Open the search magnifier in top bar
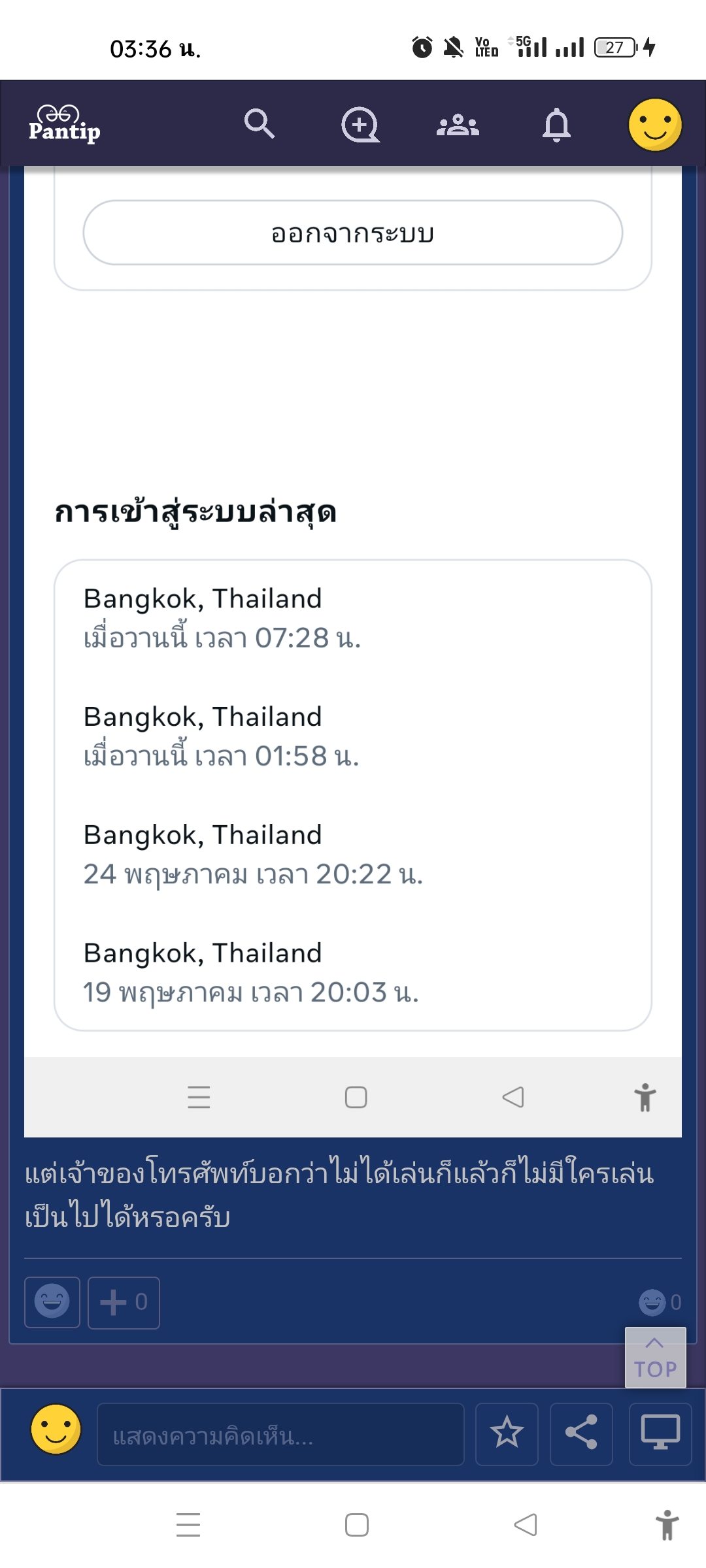Viewport: 706px width, 1568px height. [260, 123]
